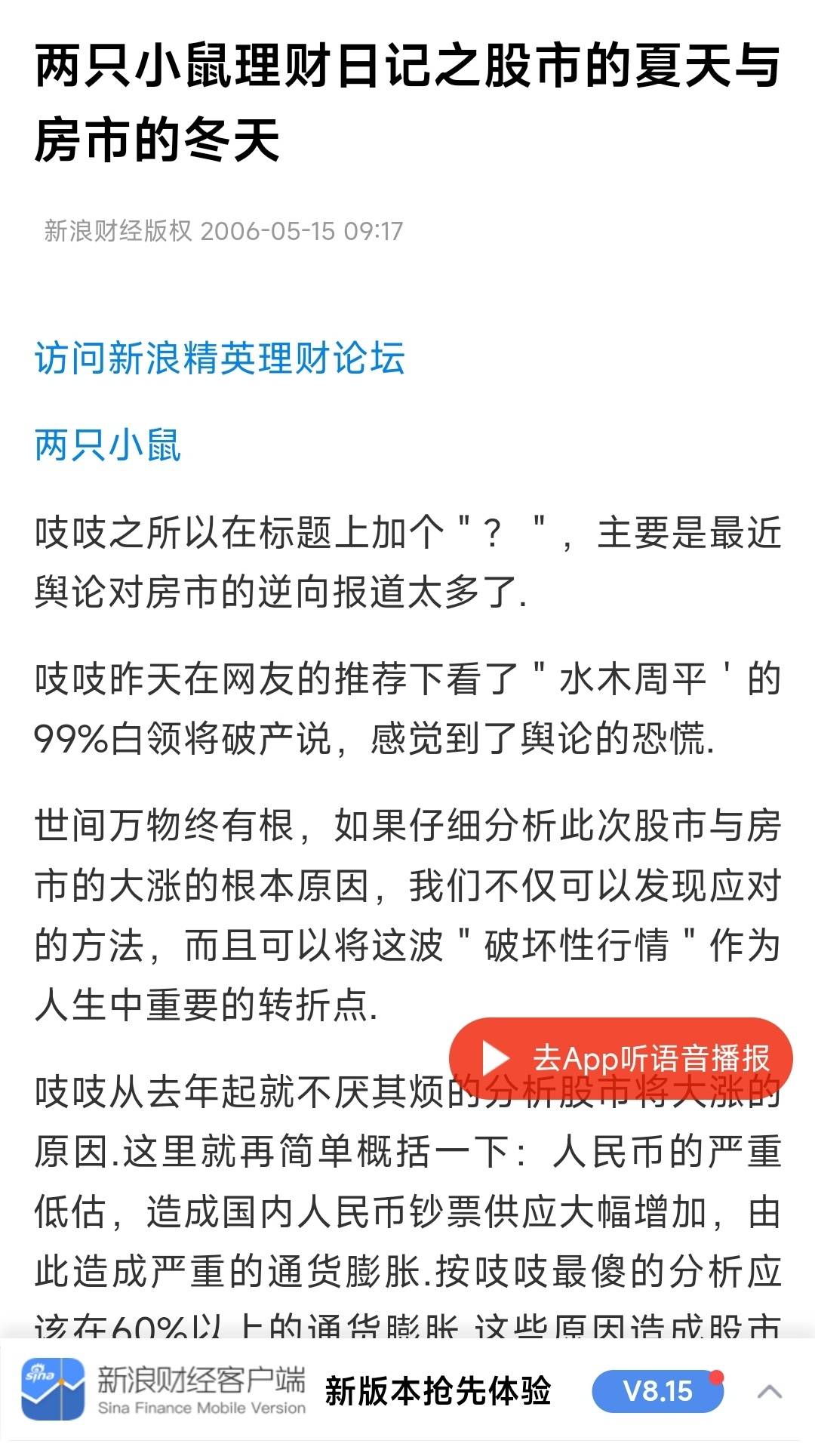Tap 去App听语音播报 audio button
Viewport: 815px width, 1456px height.
[x=620, y=1057]
